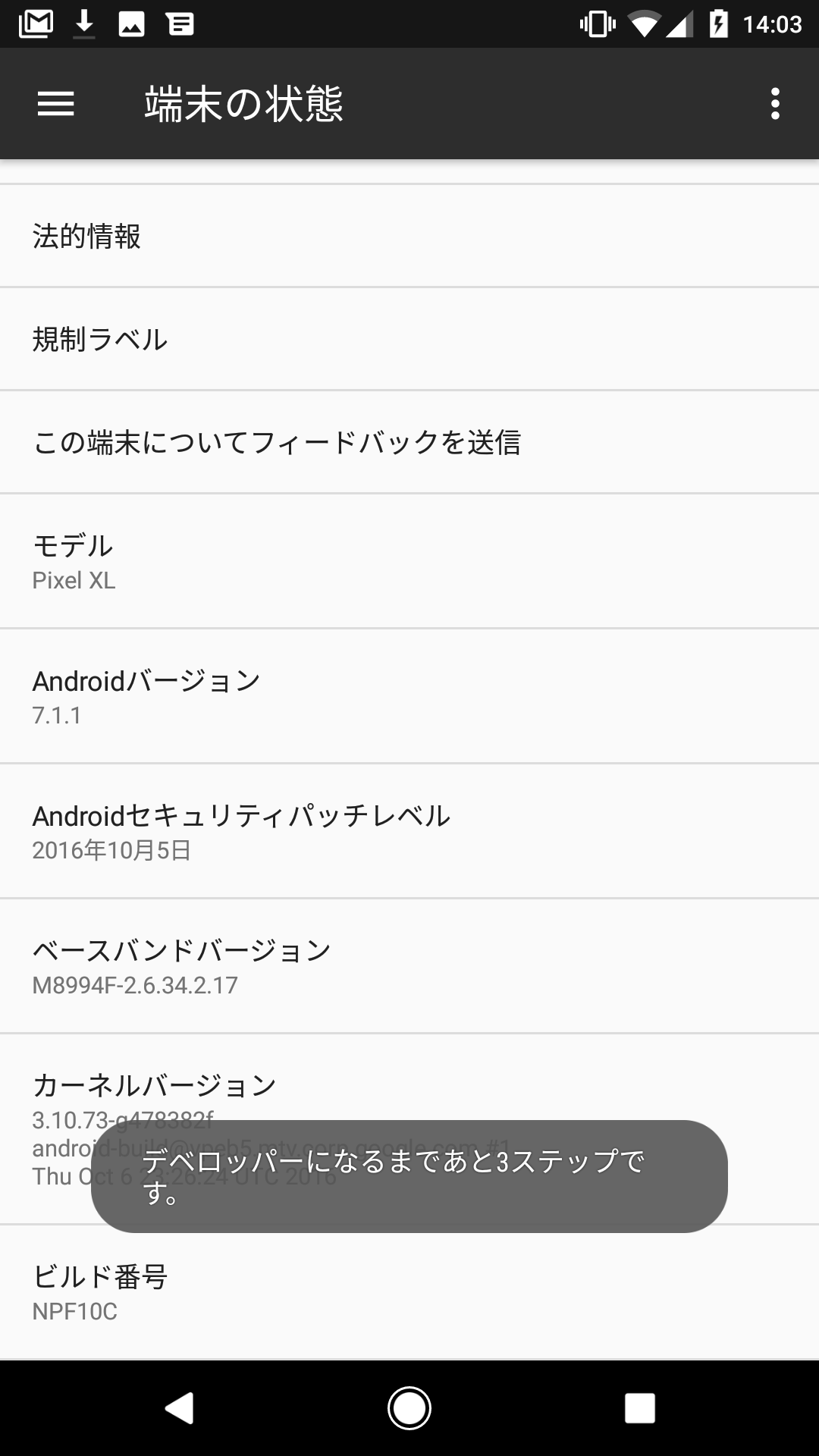Open 法的情報 legal information

point(409,236)
